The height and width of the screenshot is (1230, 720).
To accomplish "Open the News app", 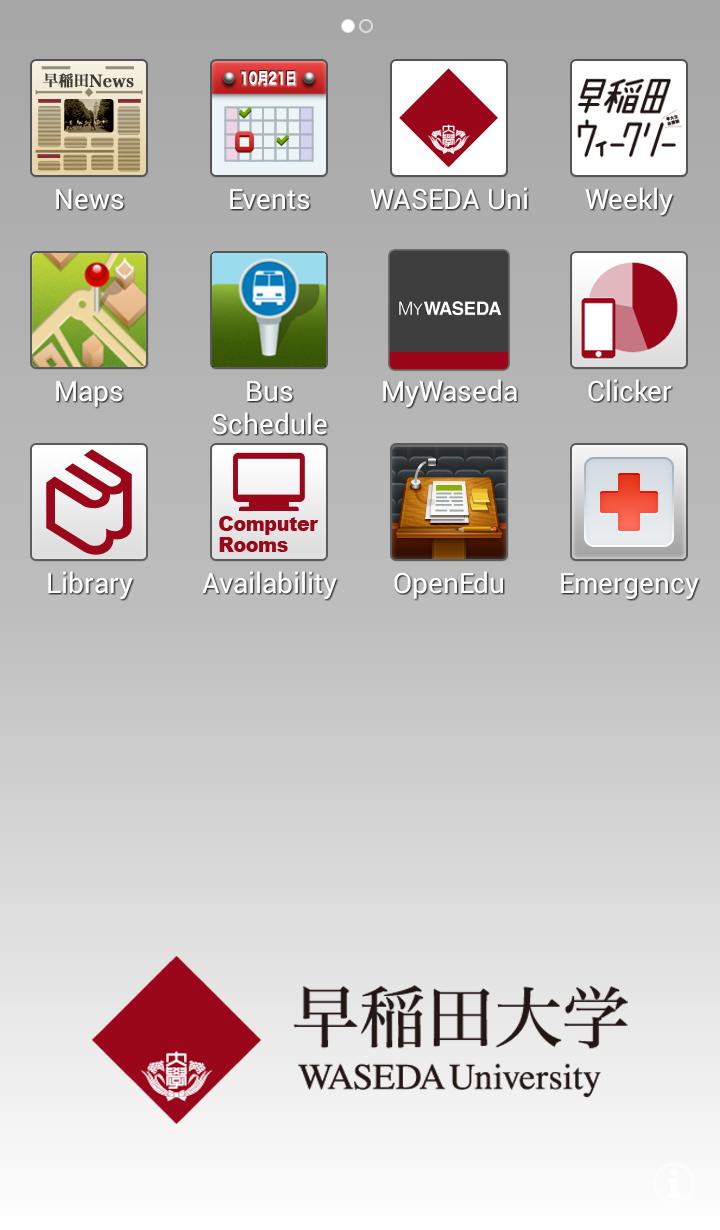I will tap(89, 118).
